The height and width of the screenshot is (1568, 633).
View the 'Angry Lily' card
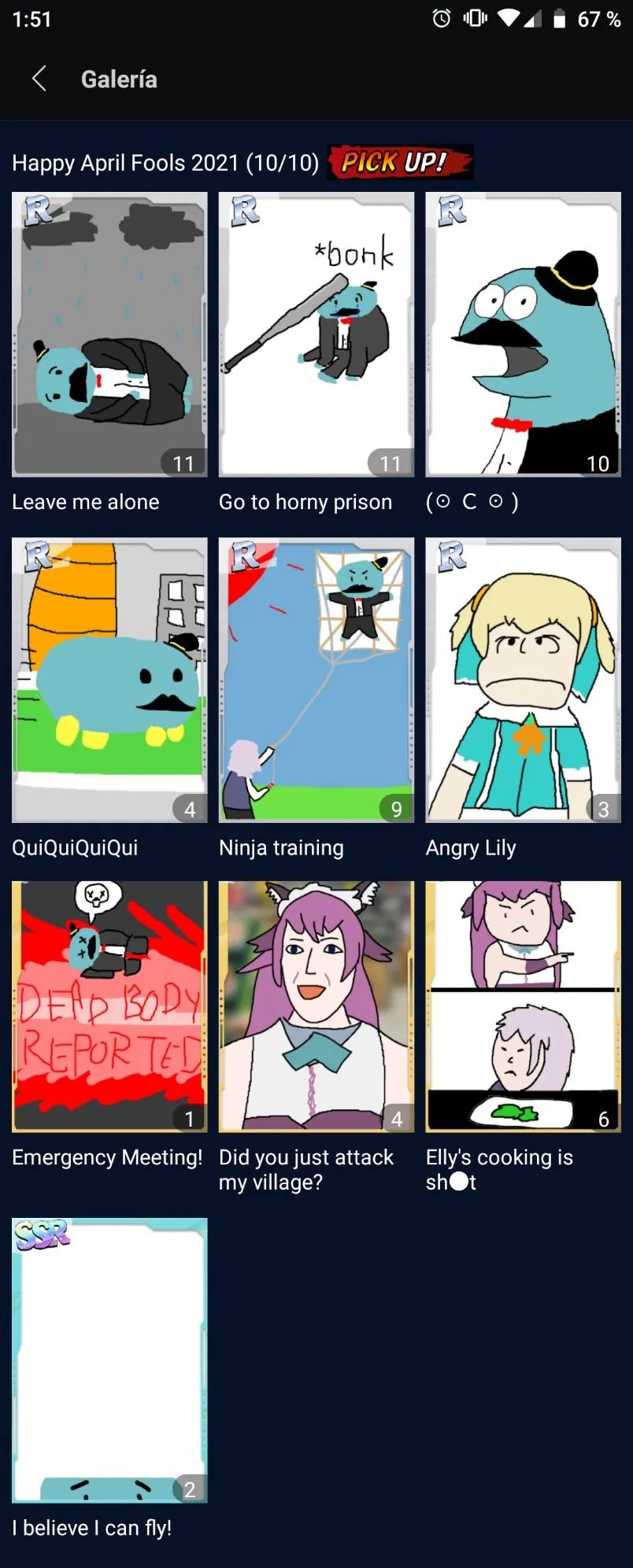tap(523, 680)
